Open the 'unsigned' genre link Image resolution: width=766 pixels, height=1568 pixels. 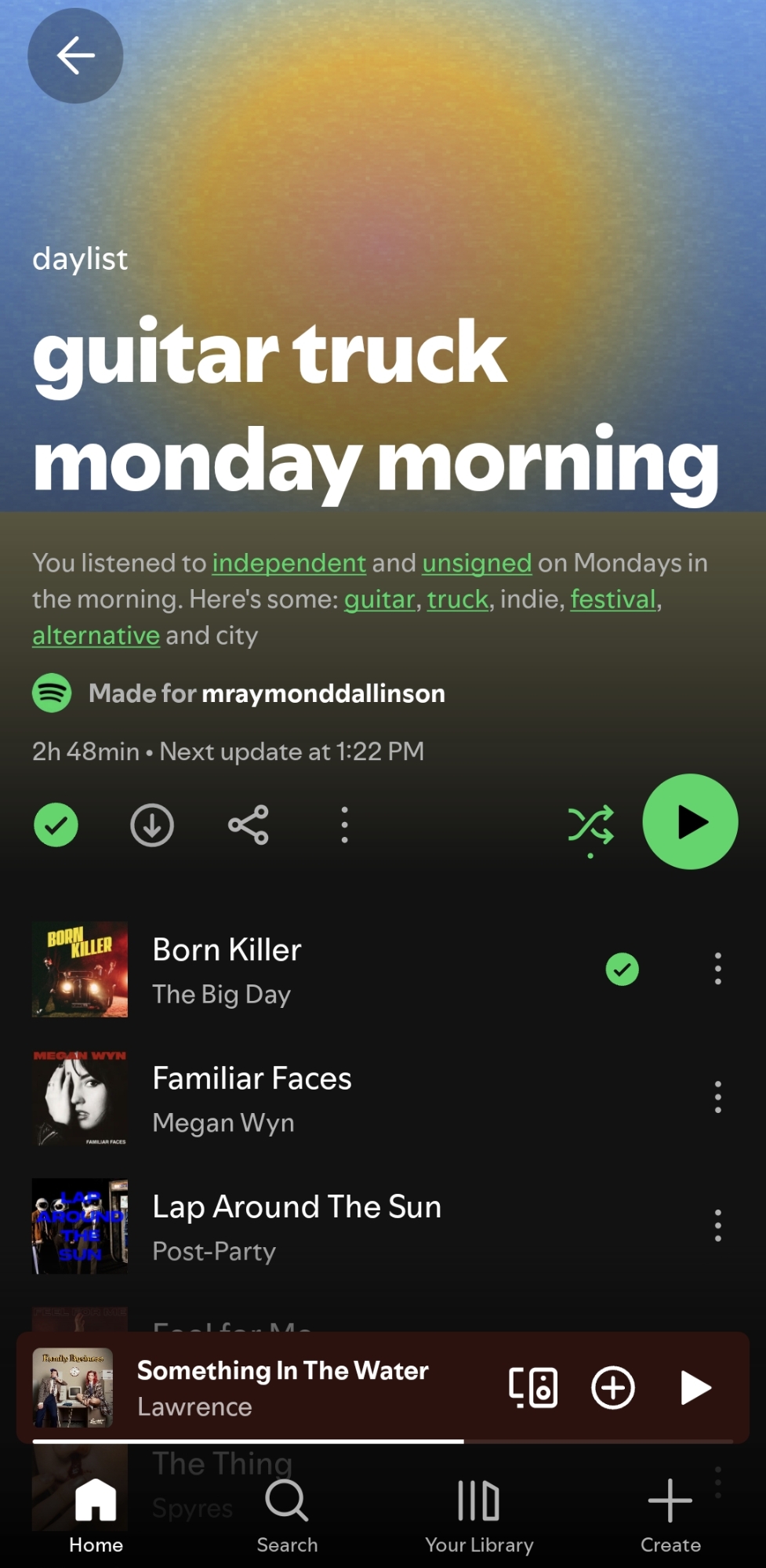pyautogui.click(x=477, y=563)
